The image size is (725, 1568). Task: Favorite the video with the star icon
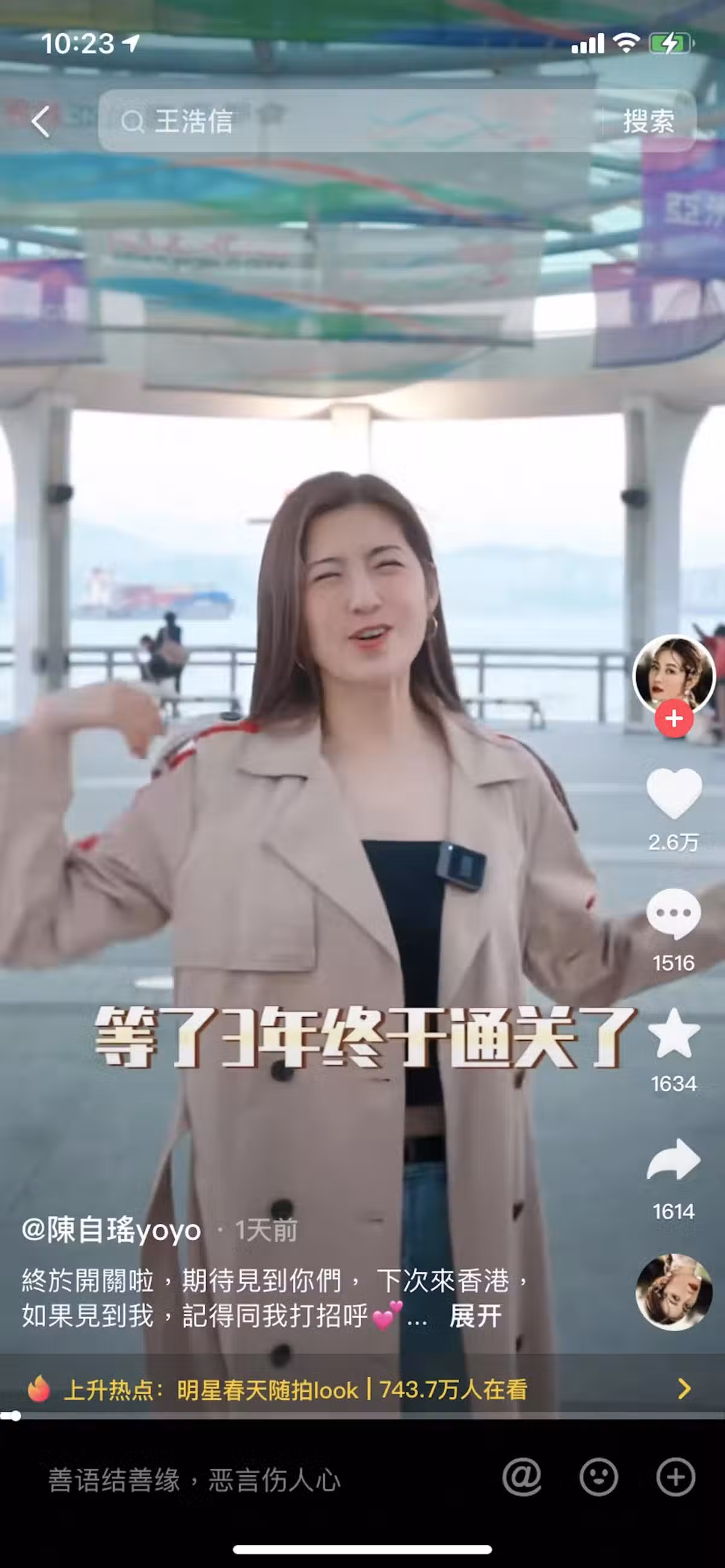point(673,1034)
